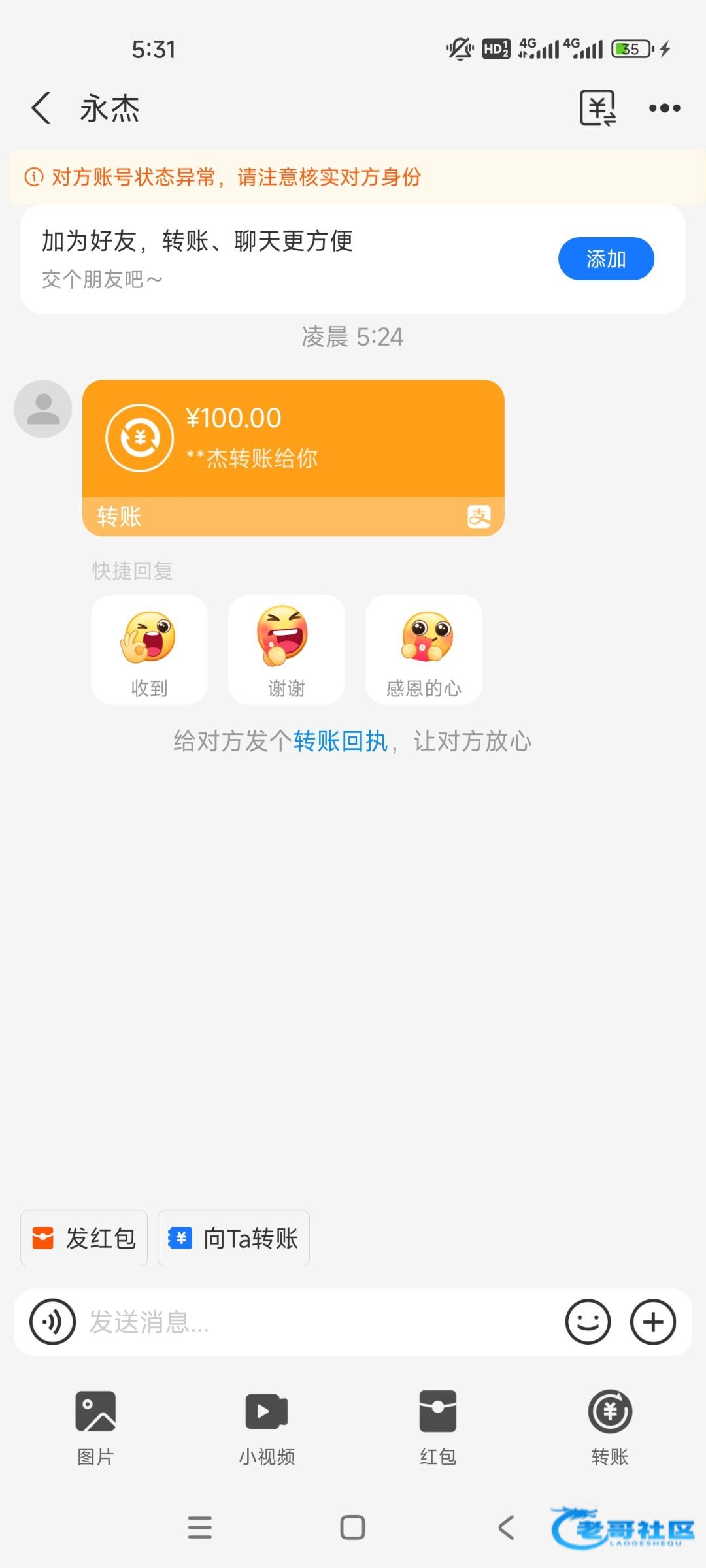
Task: Send quick reply 感恩的心
Action: click(x=424, y=649)
